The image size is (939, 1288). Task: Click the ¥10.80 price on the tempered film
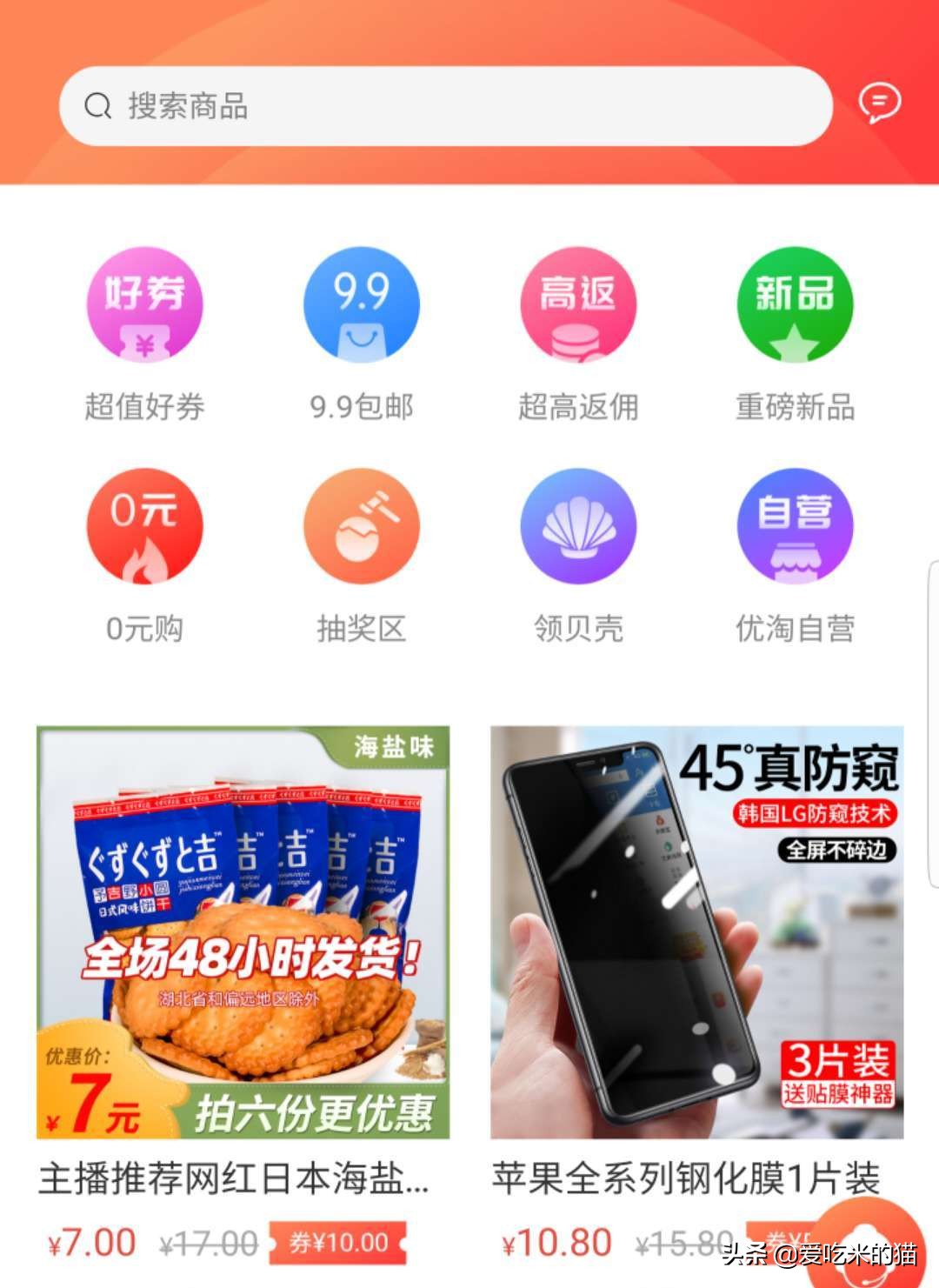(561, 1242)
